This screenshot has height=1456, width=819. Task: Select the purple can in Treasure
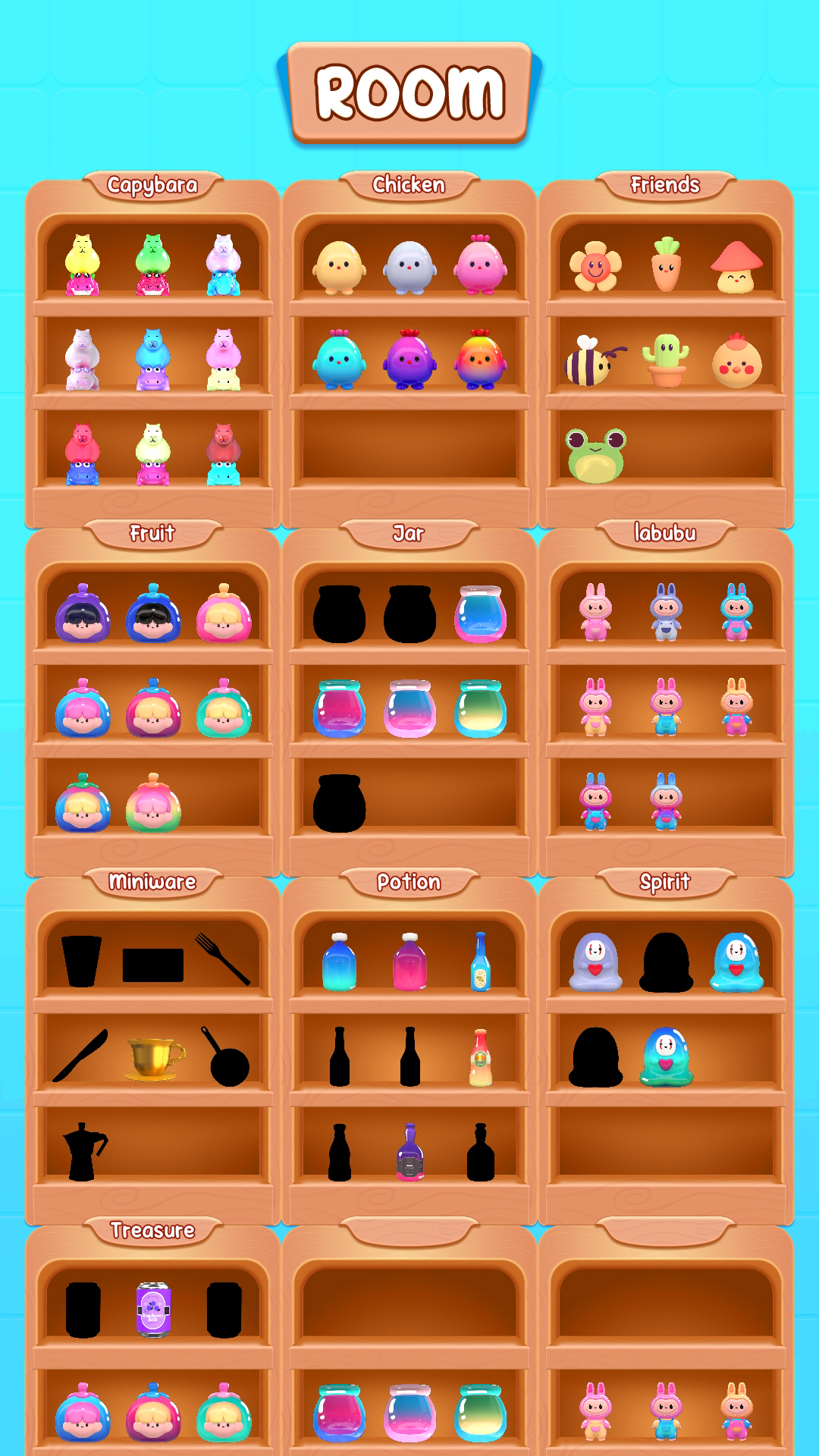153,1309
